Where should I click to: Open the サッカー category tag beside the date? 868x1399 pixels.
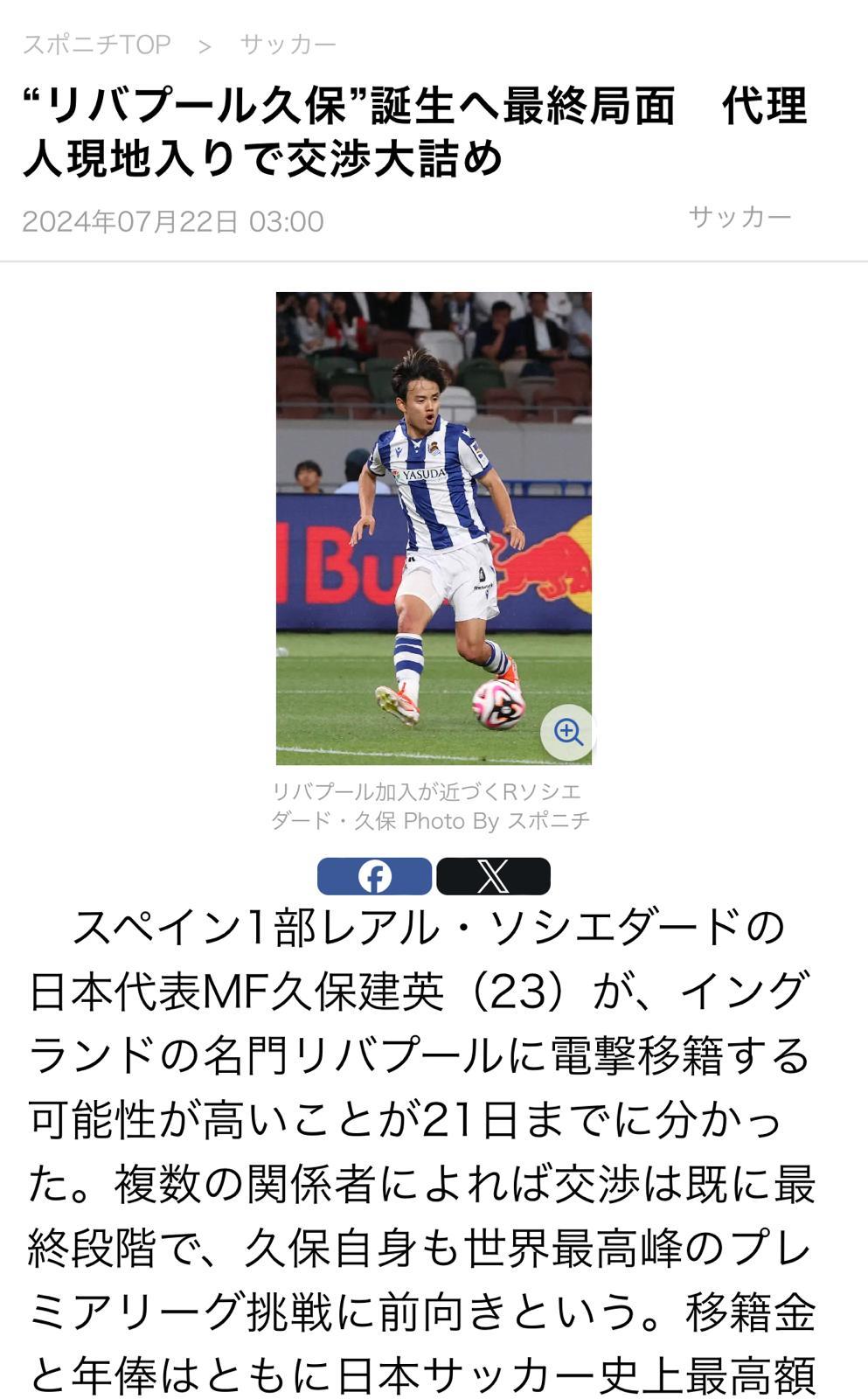click(740, 217)
